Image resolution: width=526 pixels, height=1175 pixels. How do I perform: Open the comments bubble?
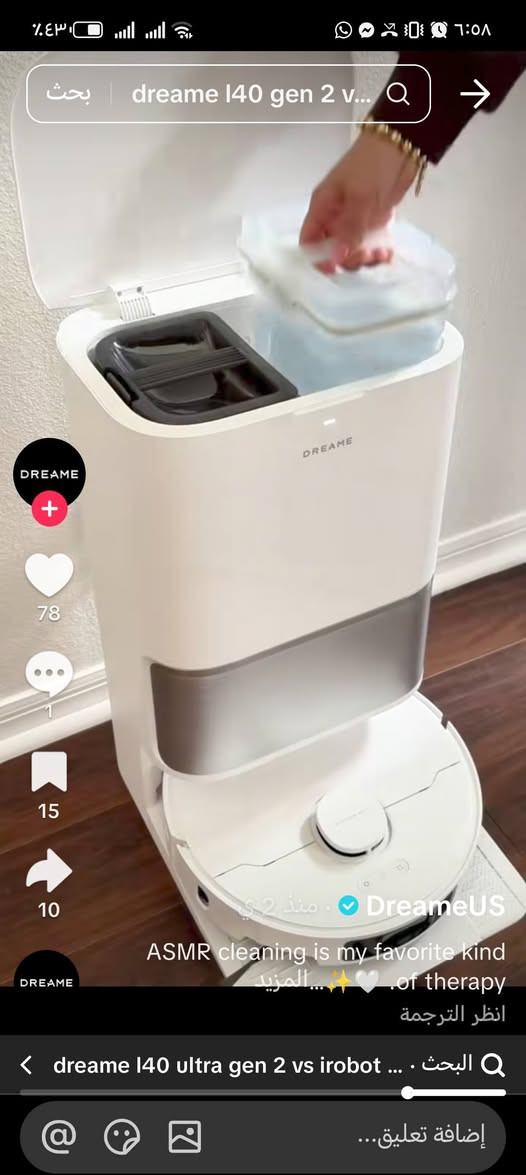[49, 673]
